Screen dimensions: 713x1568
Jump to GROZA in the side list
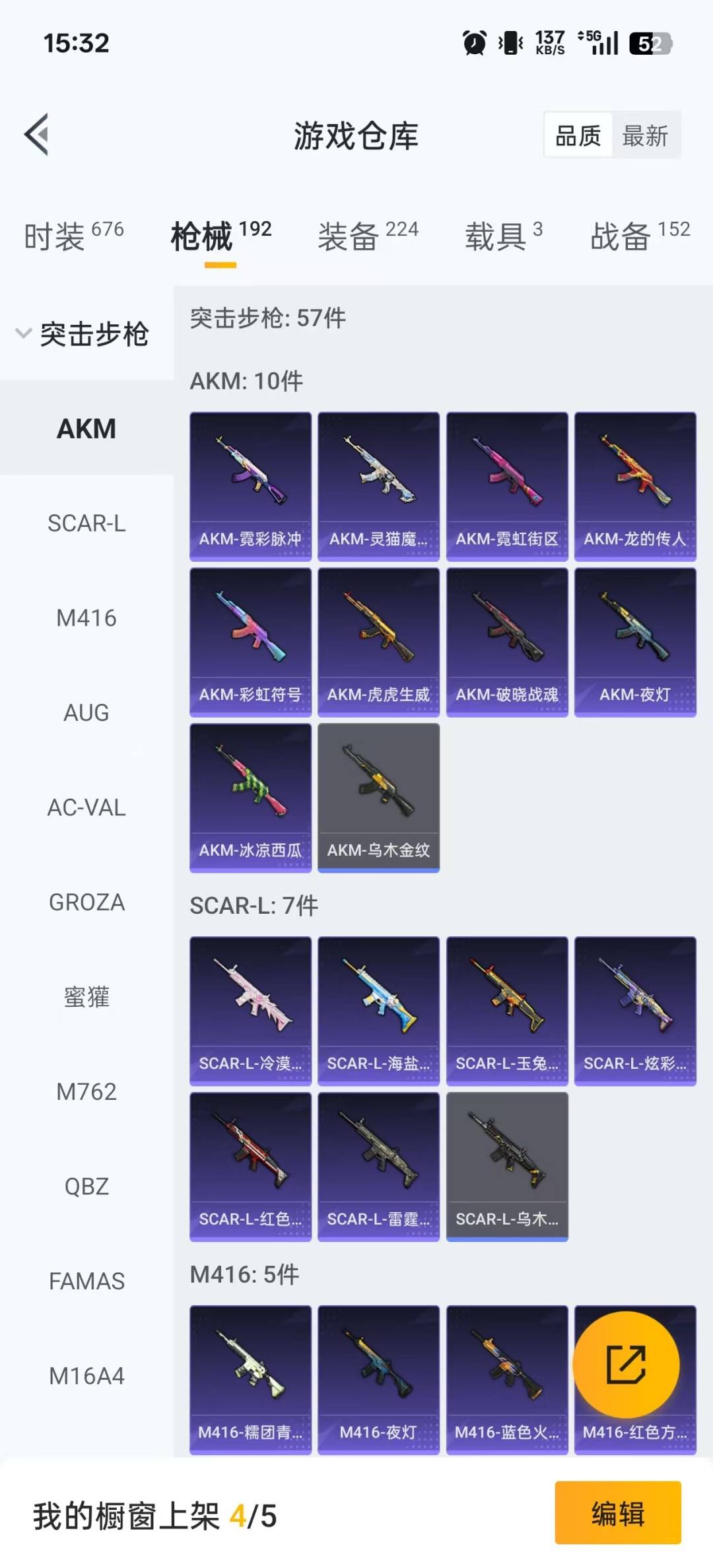(86, 902)
